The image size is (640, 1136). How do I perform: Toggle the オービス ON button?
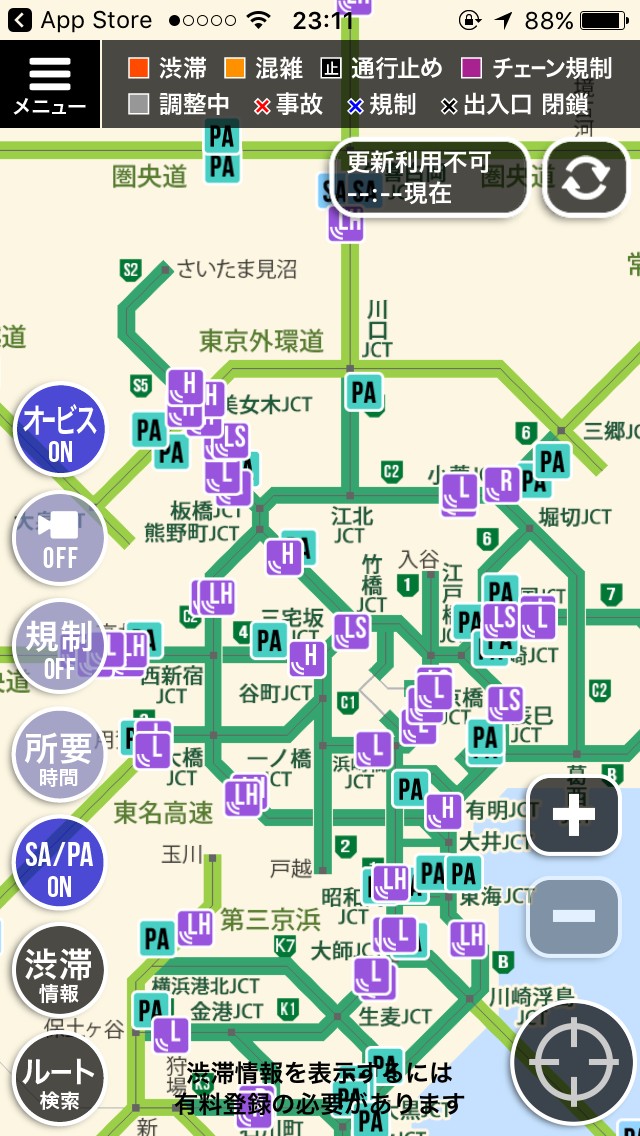[60, 432]
